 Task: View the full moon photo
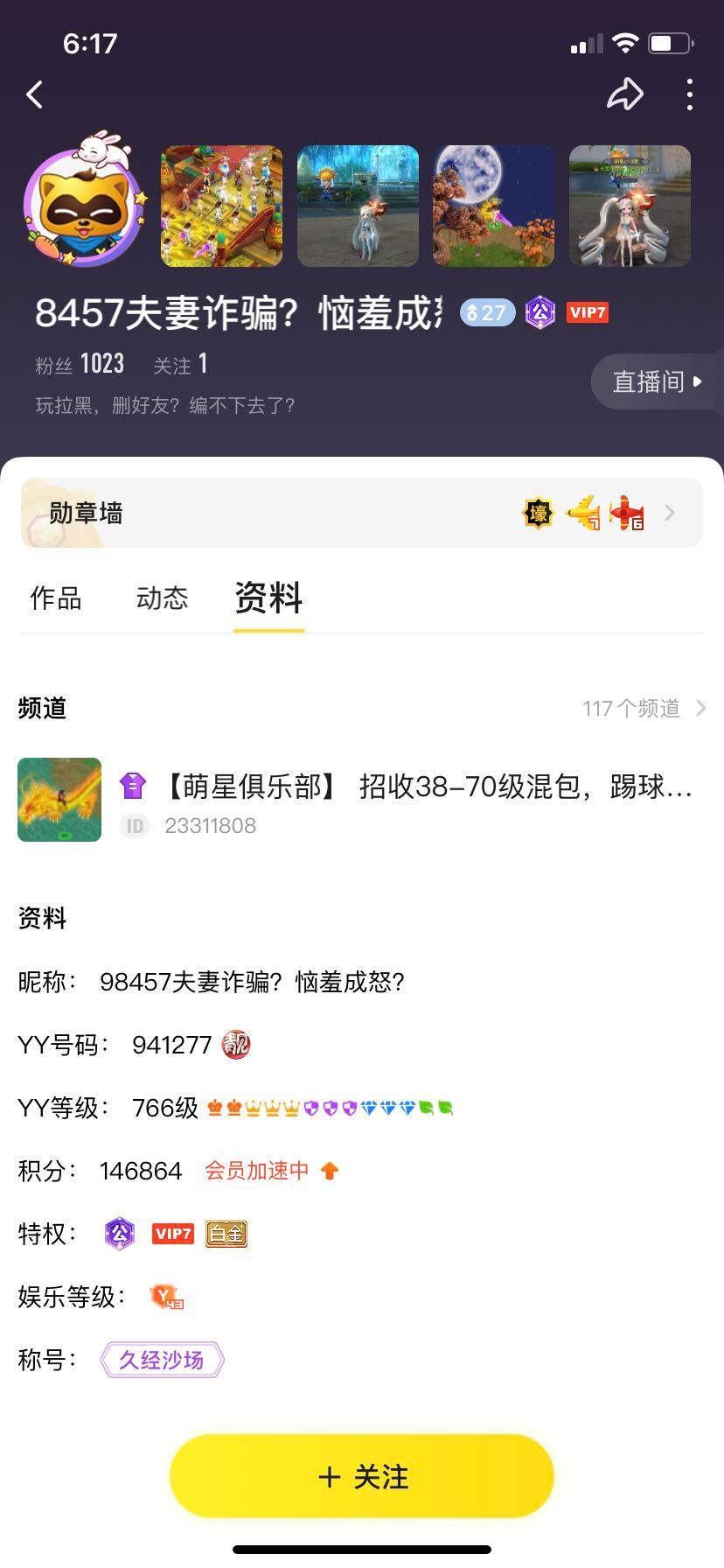[x=494, y=206]
